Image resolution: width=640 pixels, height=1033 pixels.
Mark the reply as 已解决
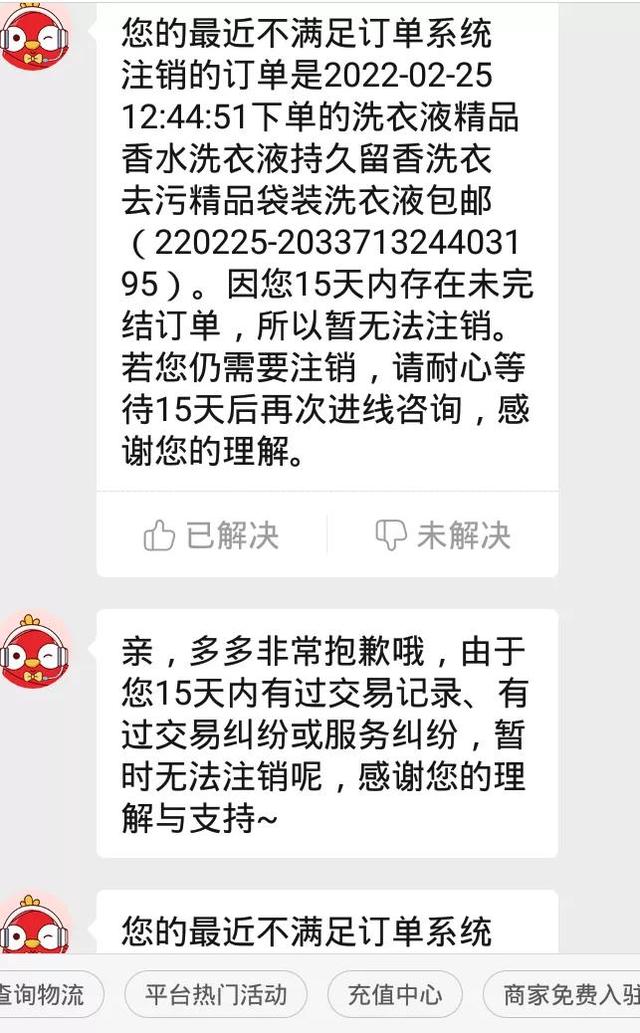[x=212, y=535]
